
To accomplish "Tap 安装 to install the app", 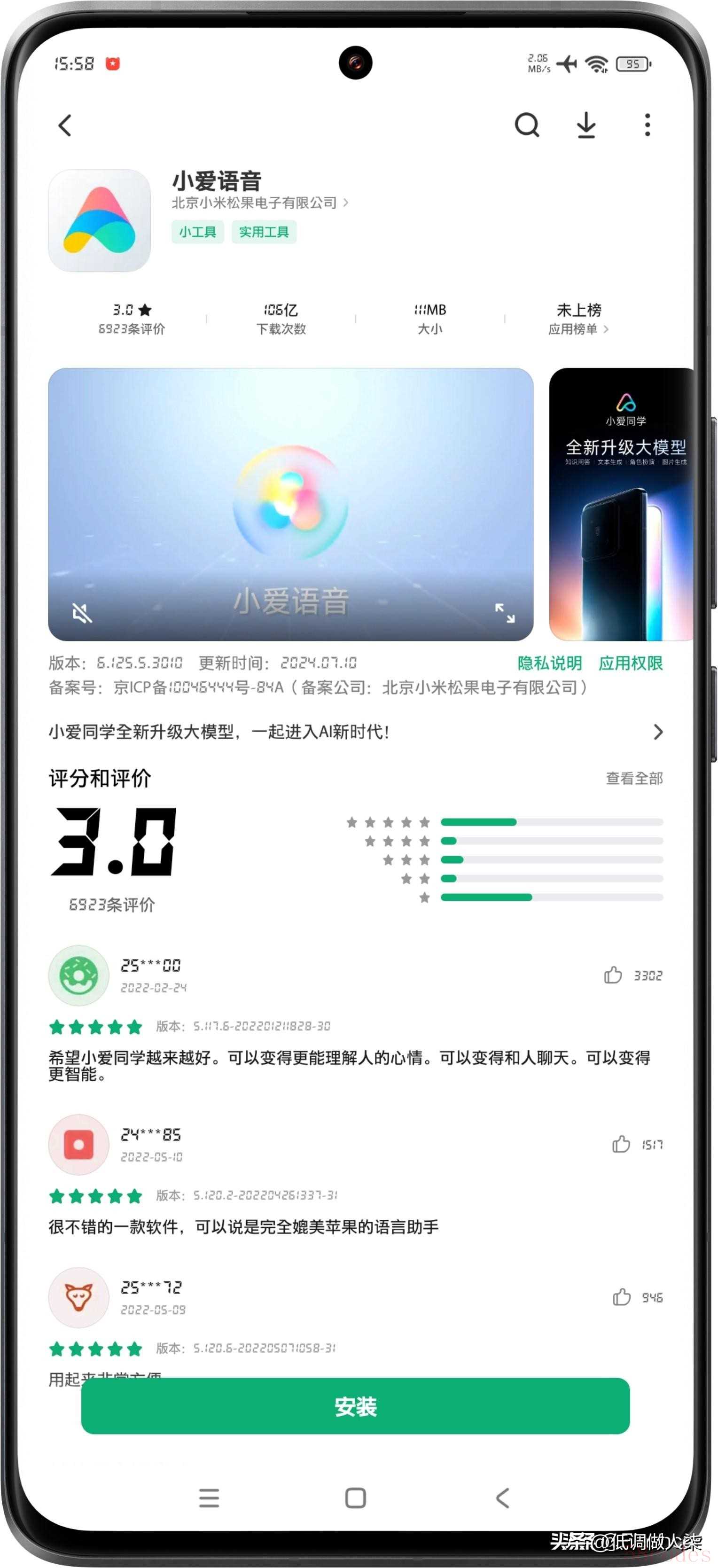I will click(355, 1406).
